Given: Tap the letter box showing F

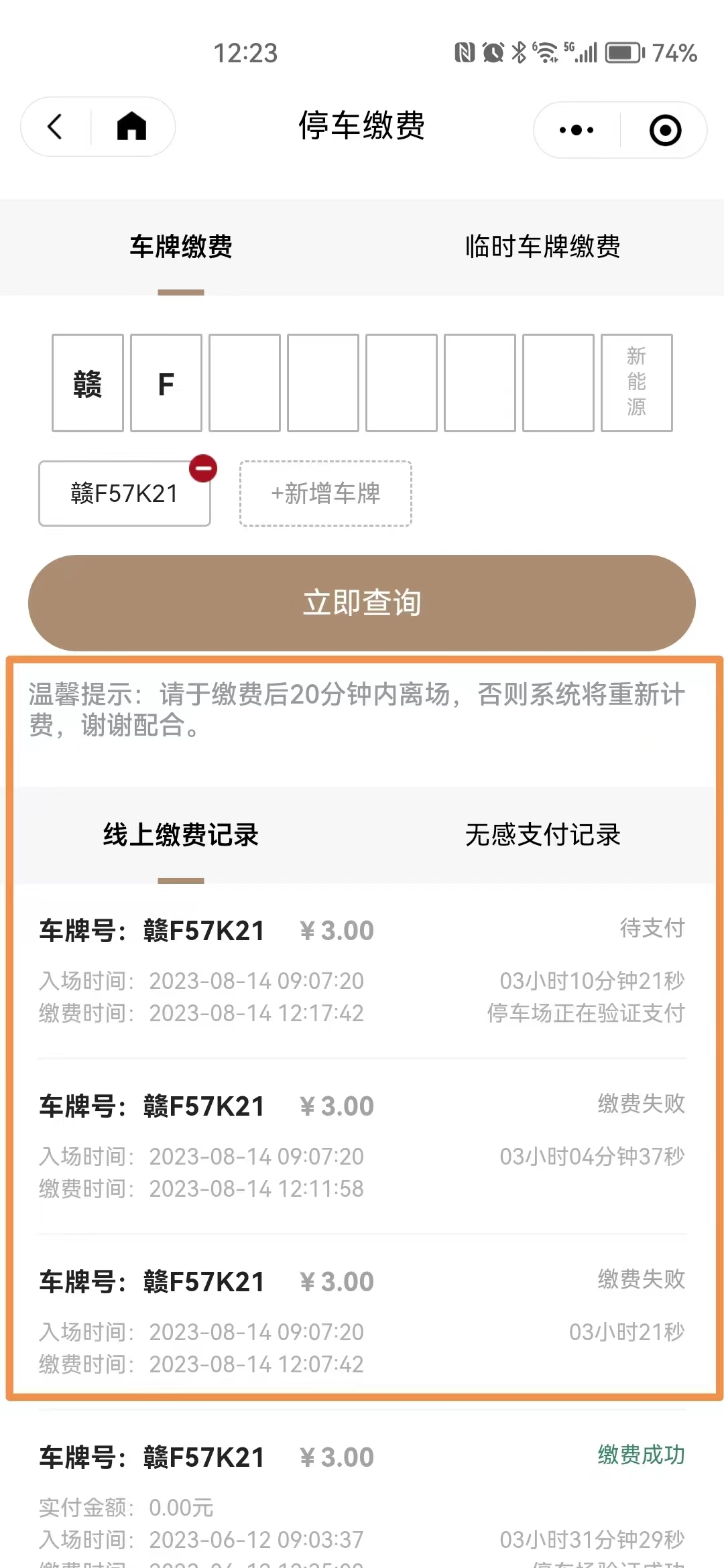Looking at the screenshot, I should point(166,382).
